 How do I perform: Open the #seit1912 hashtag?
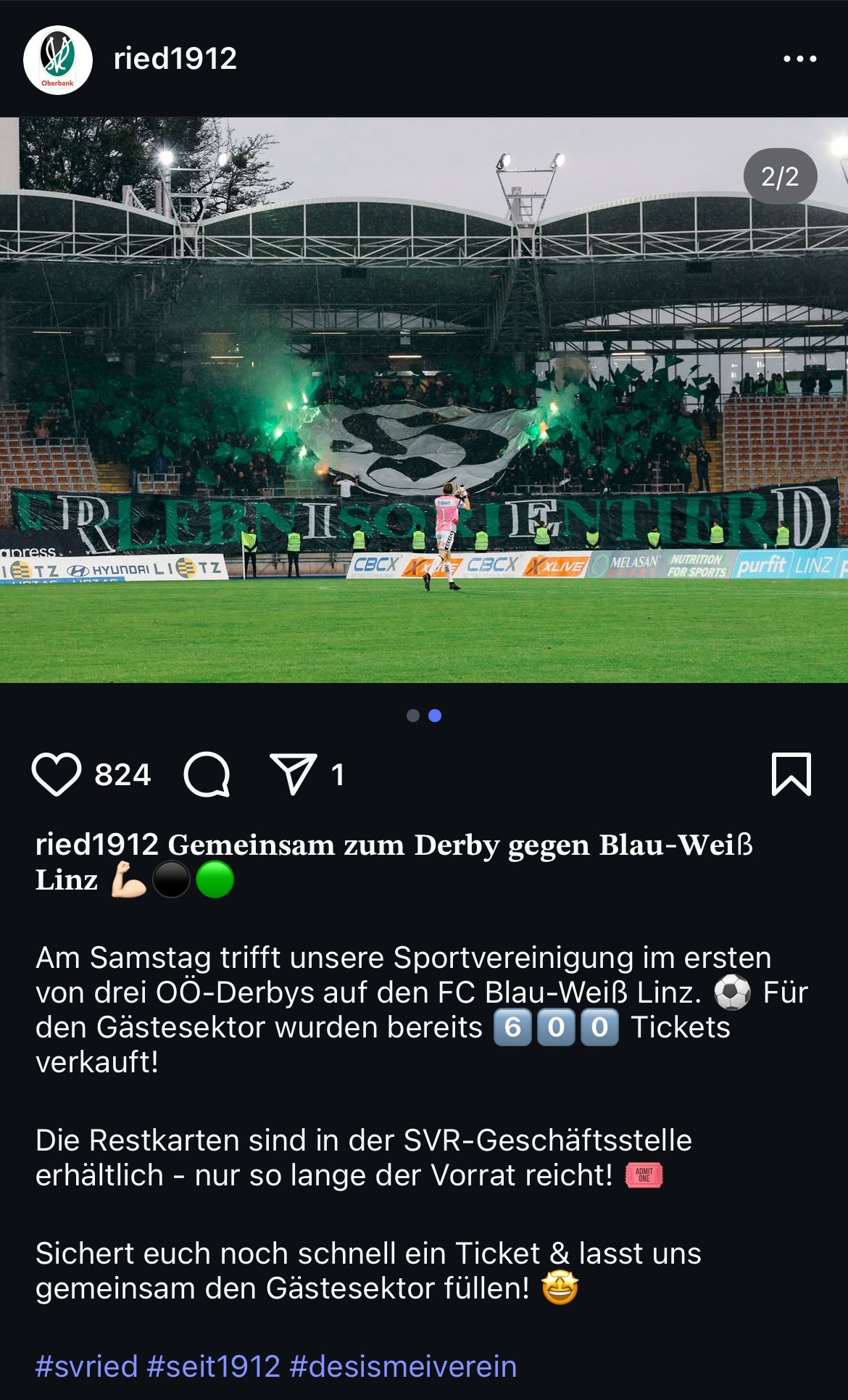[213, 1367]
